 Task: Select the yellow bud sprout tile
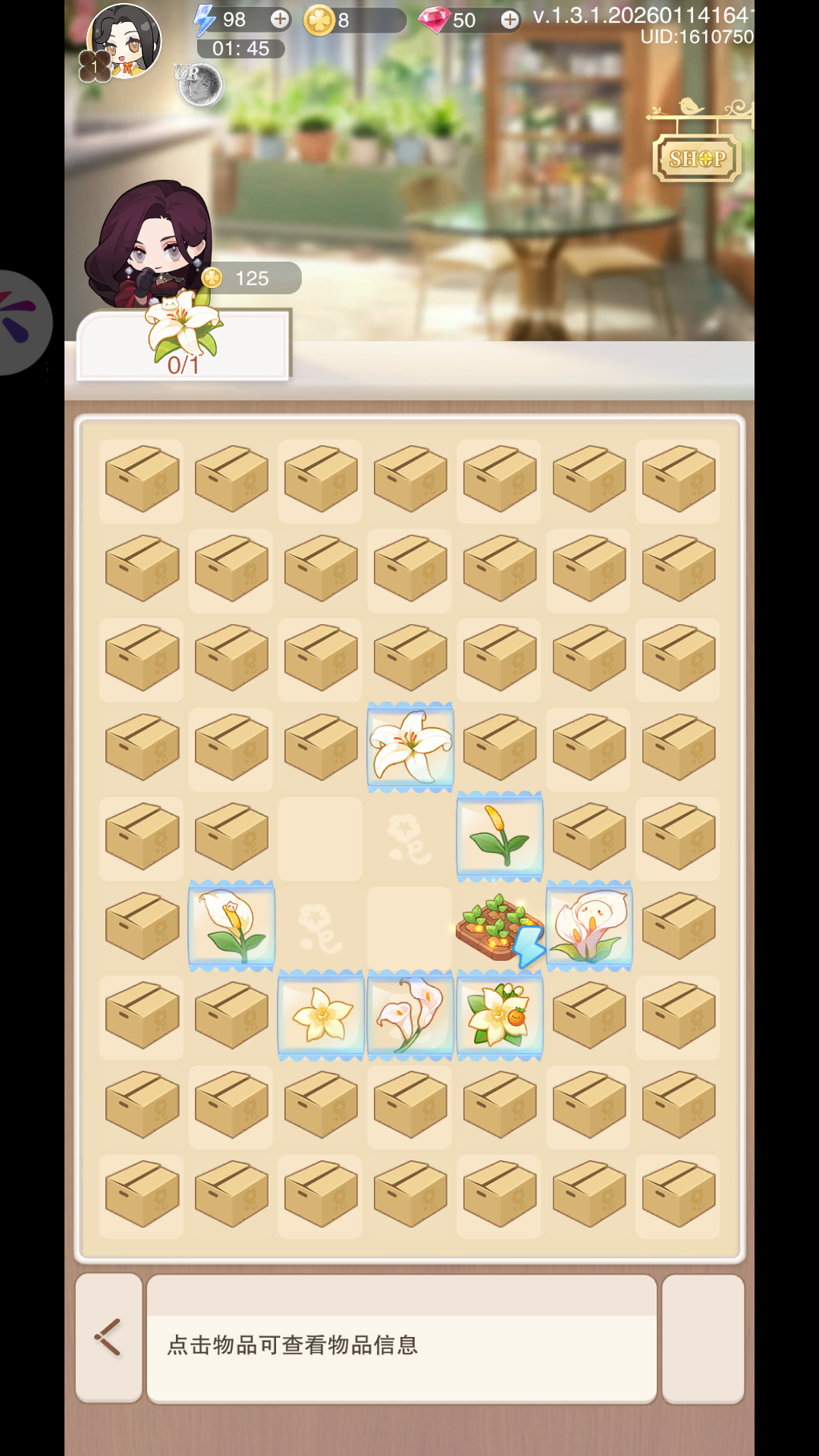coord(500,836)
